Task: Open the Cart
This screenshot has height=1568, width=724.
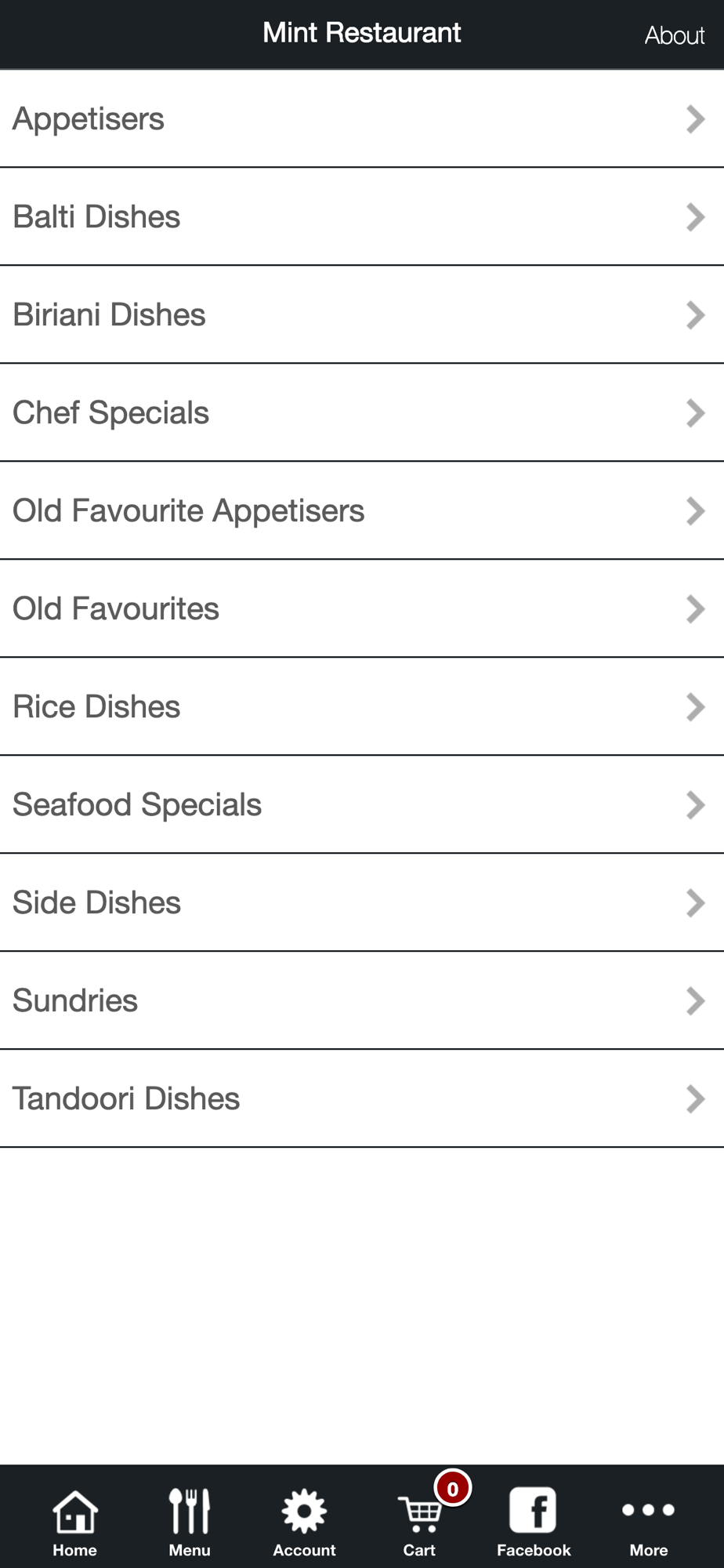Action: coord(420,1522)
